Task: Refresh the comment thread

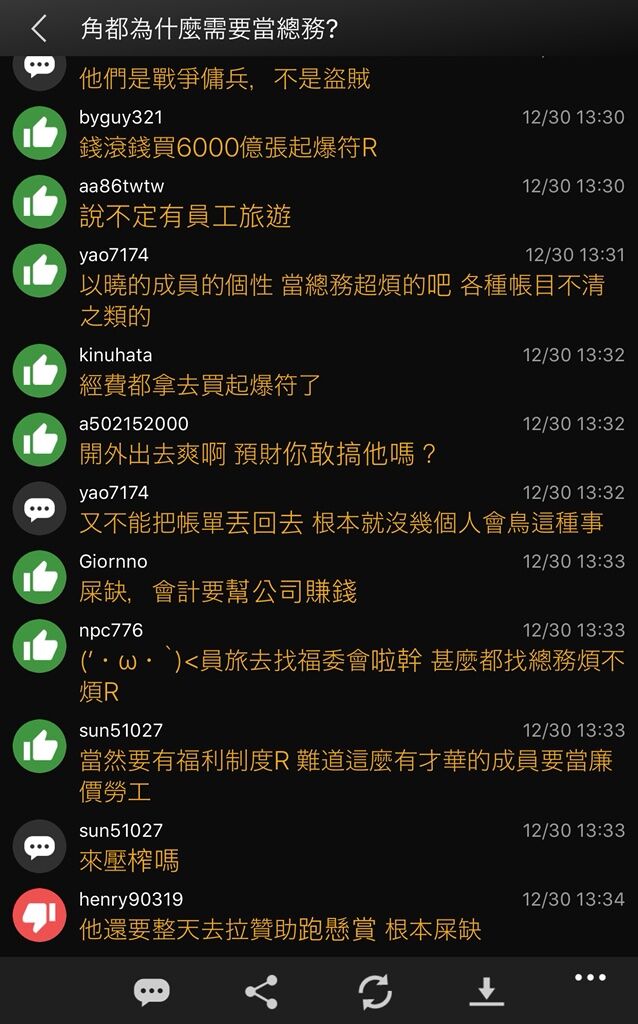Action: coord(375,992)
